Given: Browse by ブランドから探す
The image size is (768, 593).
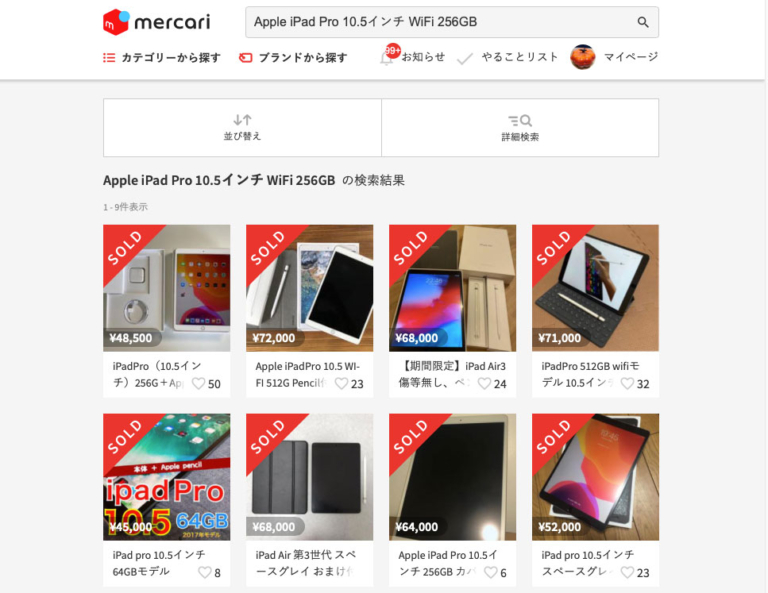Looking at the screenshot, I should click(x=293, y=58).
